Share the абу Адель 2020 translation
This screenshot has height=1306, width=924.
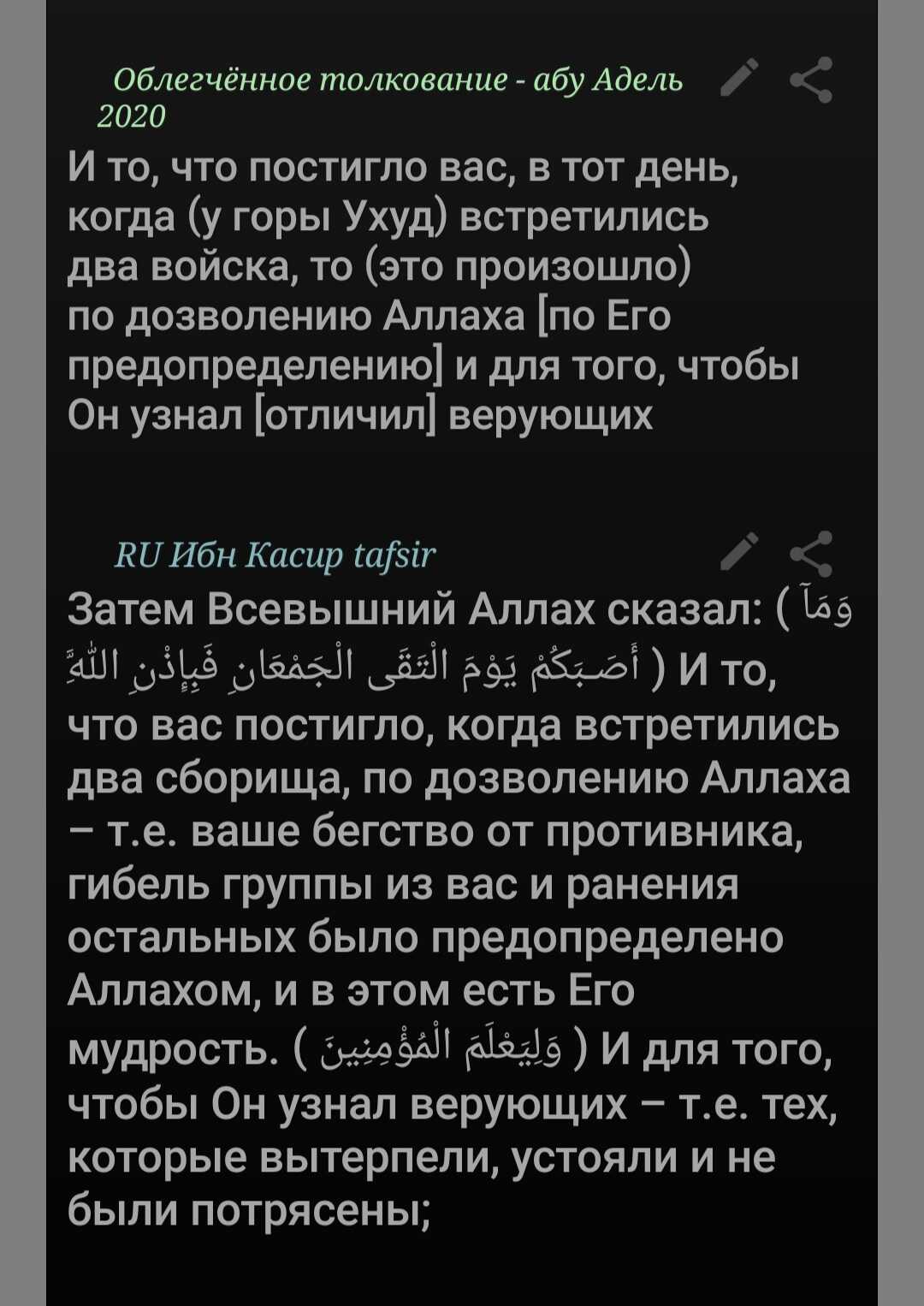coord(811,80)
